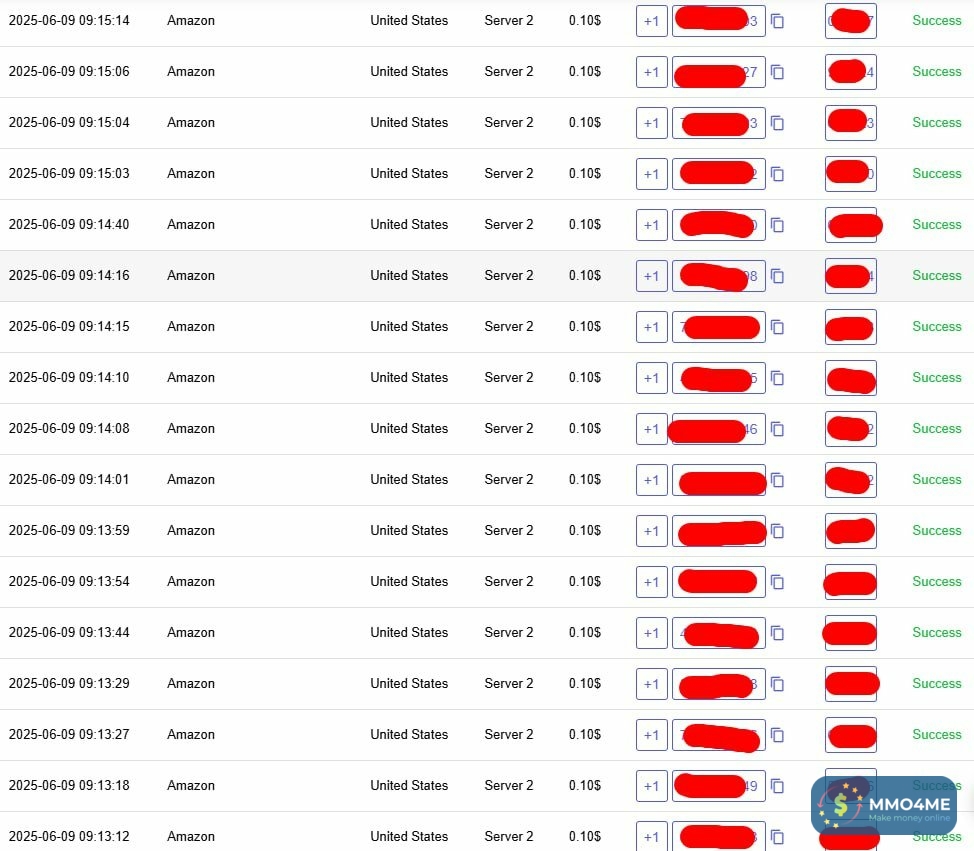The width and height of the screenshot is (974, 851).
Task: Copy the number for the 09:14:16 order
Action: pyautogui.click(x=777, y=276)
